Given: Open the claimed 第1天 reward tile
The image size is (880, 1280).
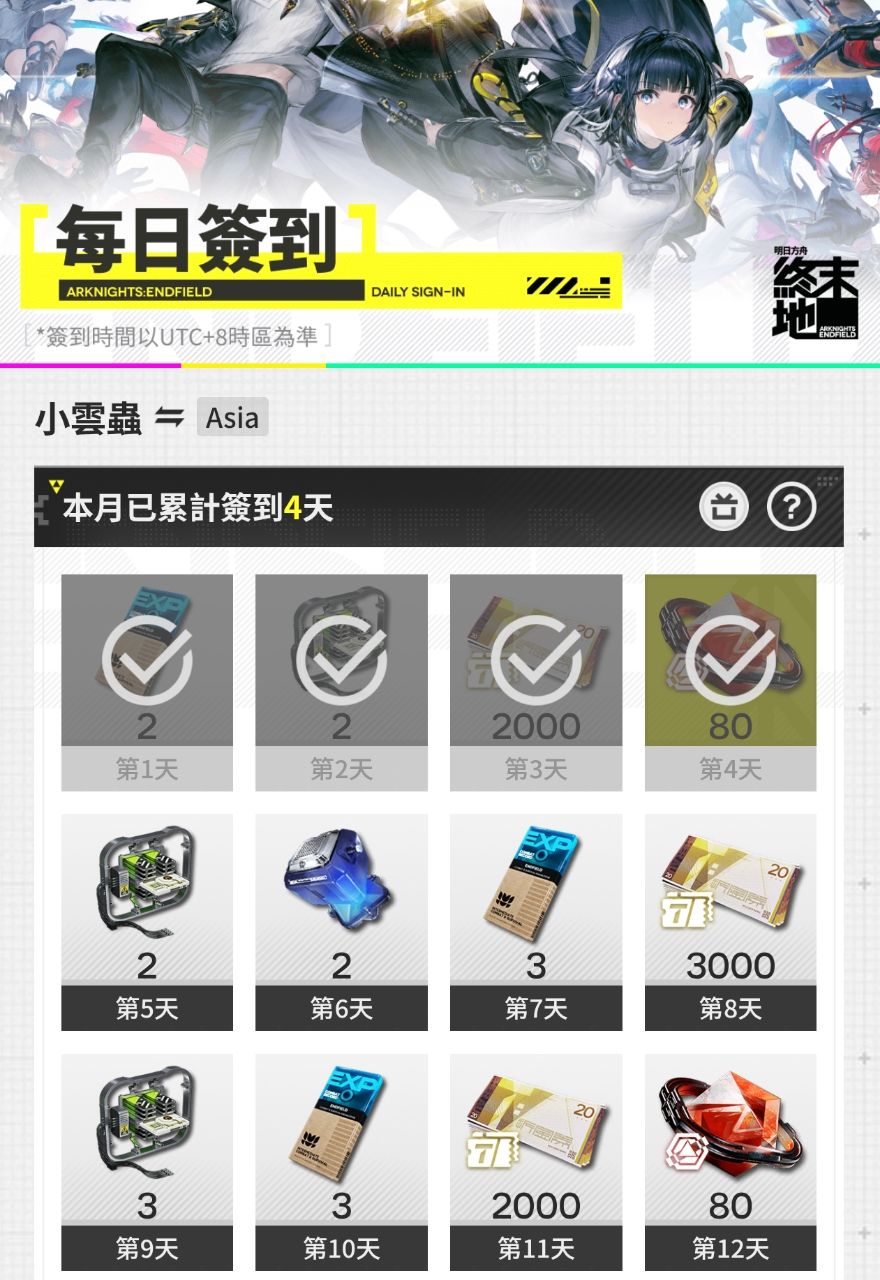Looking at the screenshot, I should [x=147, y=681].
